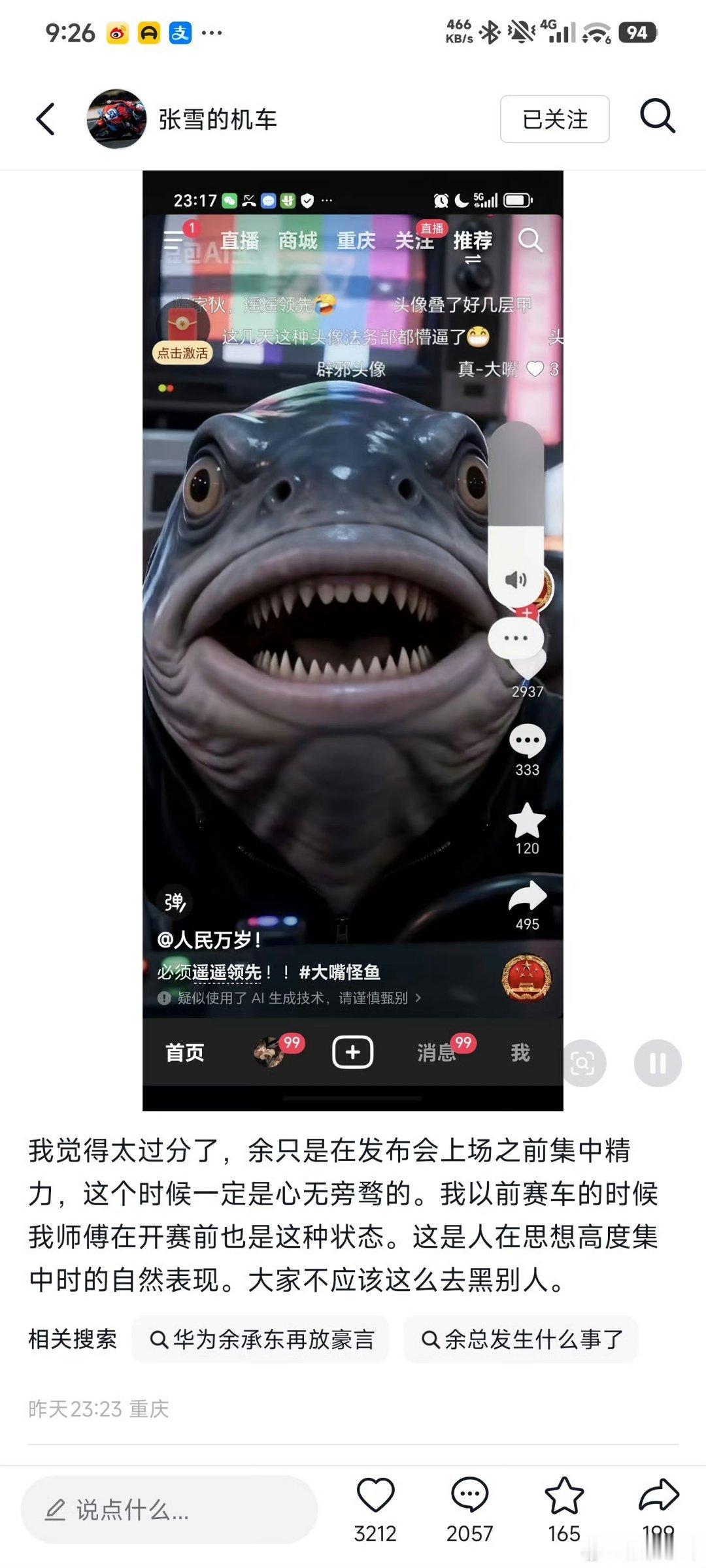Open the comments via speech bubble icon 333
Image resolution: width=706 pixels, height=1568 pixels.
coord(527,740)
